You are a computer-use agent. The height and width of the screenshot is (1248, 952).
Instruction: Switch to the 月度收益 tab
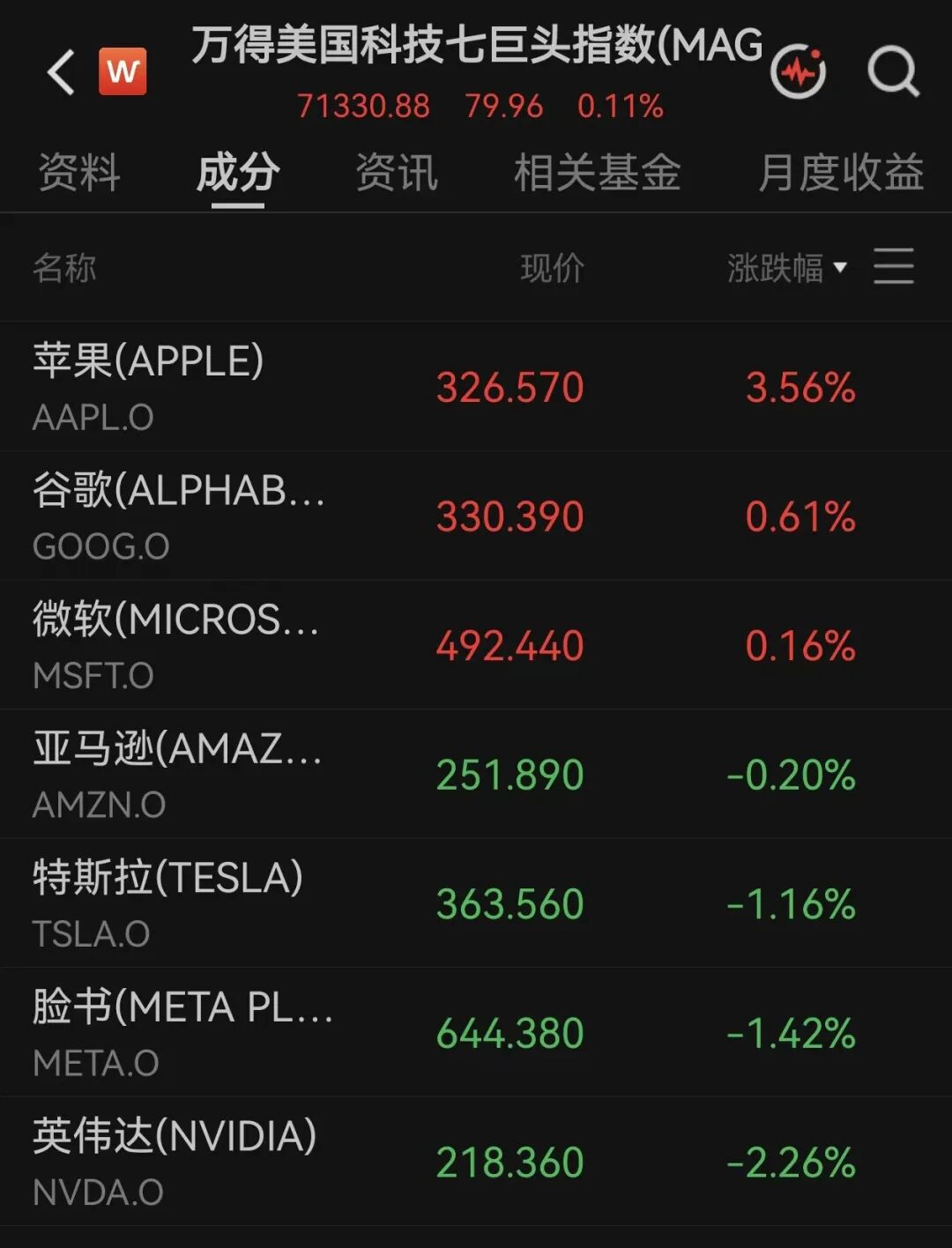pos(841,172)
